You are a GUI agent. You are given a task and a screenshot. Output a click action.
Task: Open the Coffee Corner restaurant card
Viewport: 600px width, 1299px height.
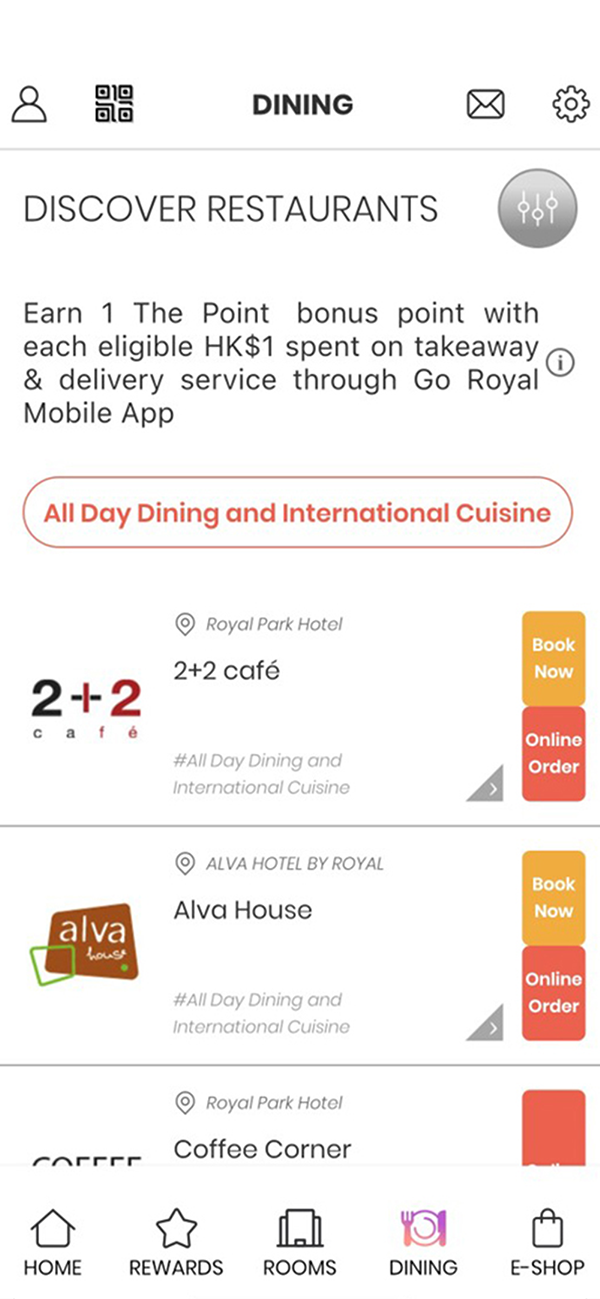260,1116
